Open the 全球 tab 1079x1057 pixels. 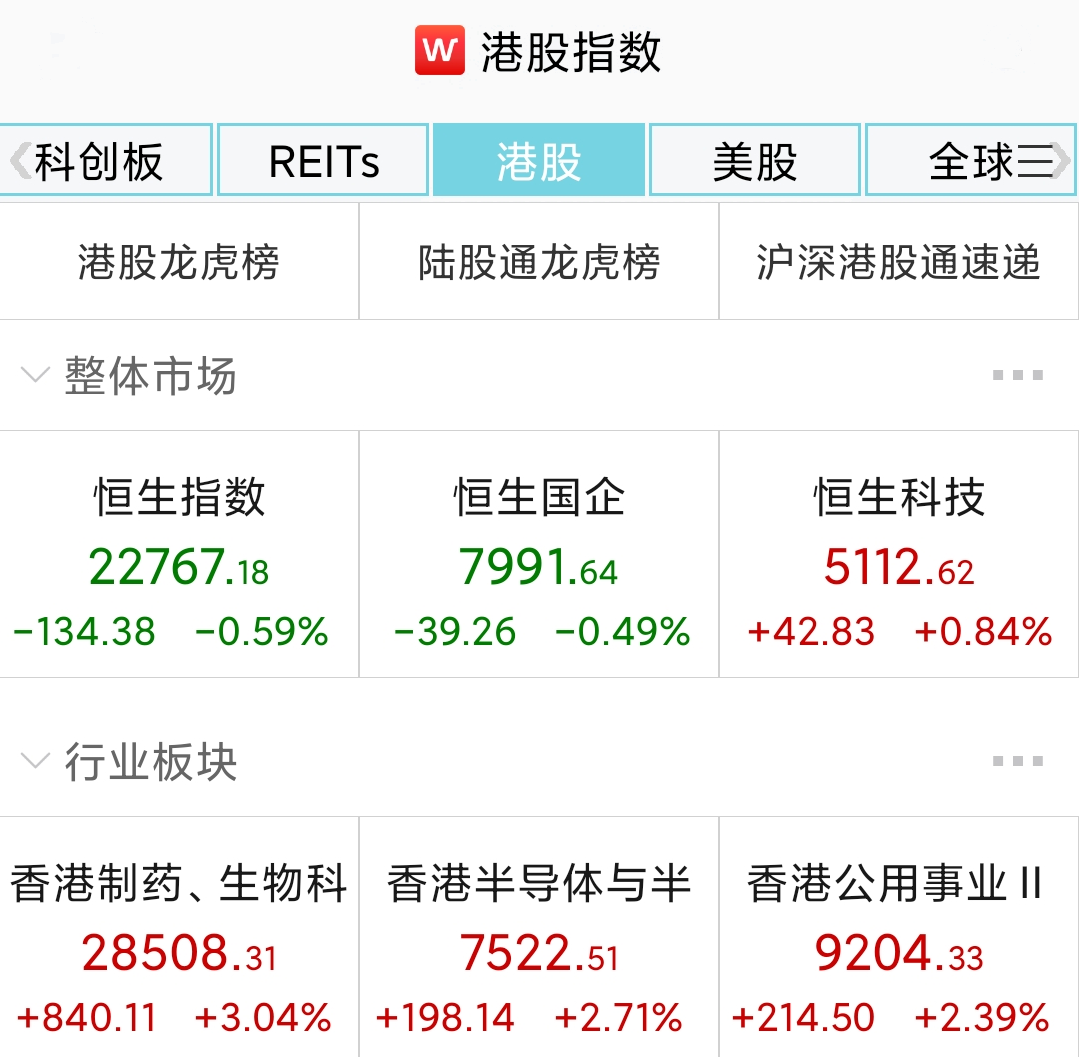970,160
